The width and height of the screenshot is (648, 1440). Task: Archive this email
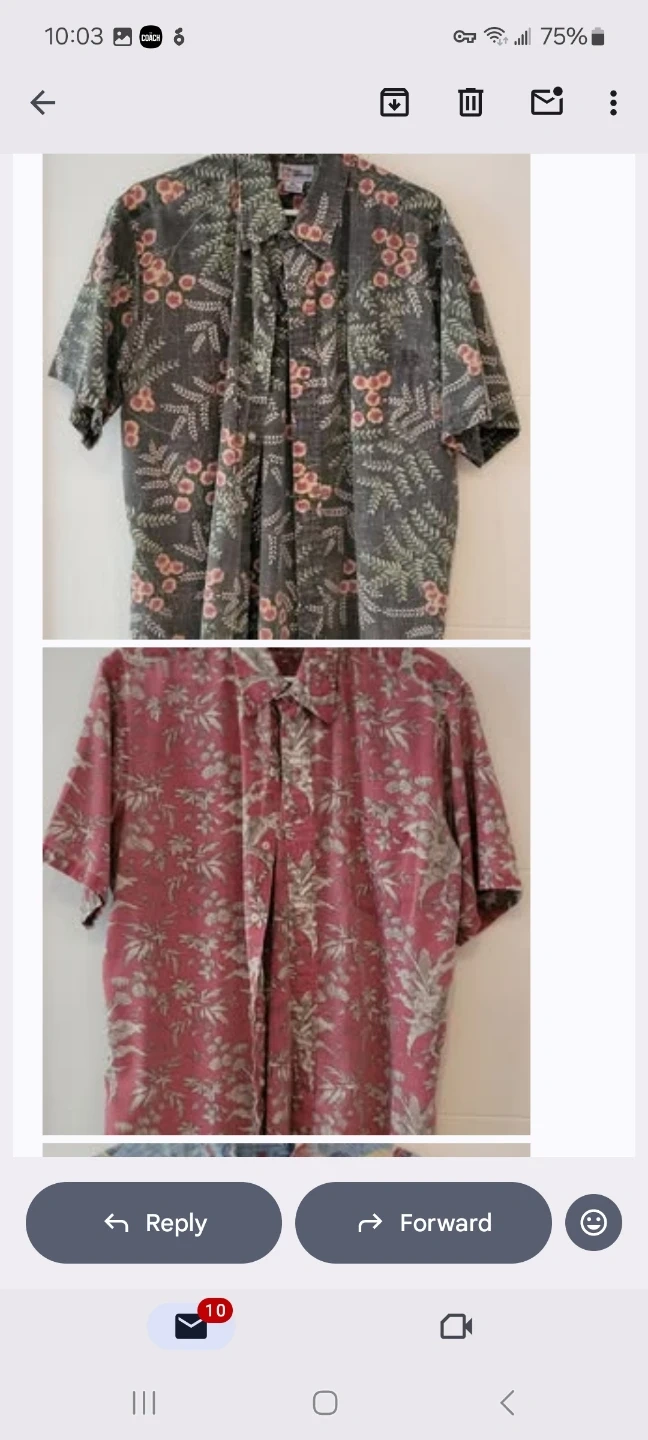click(x=394, y=102)
